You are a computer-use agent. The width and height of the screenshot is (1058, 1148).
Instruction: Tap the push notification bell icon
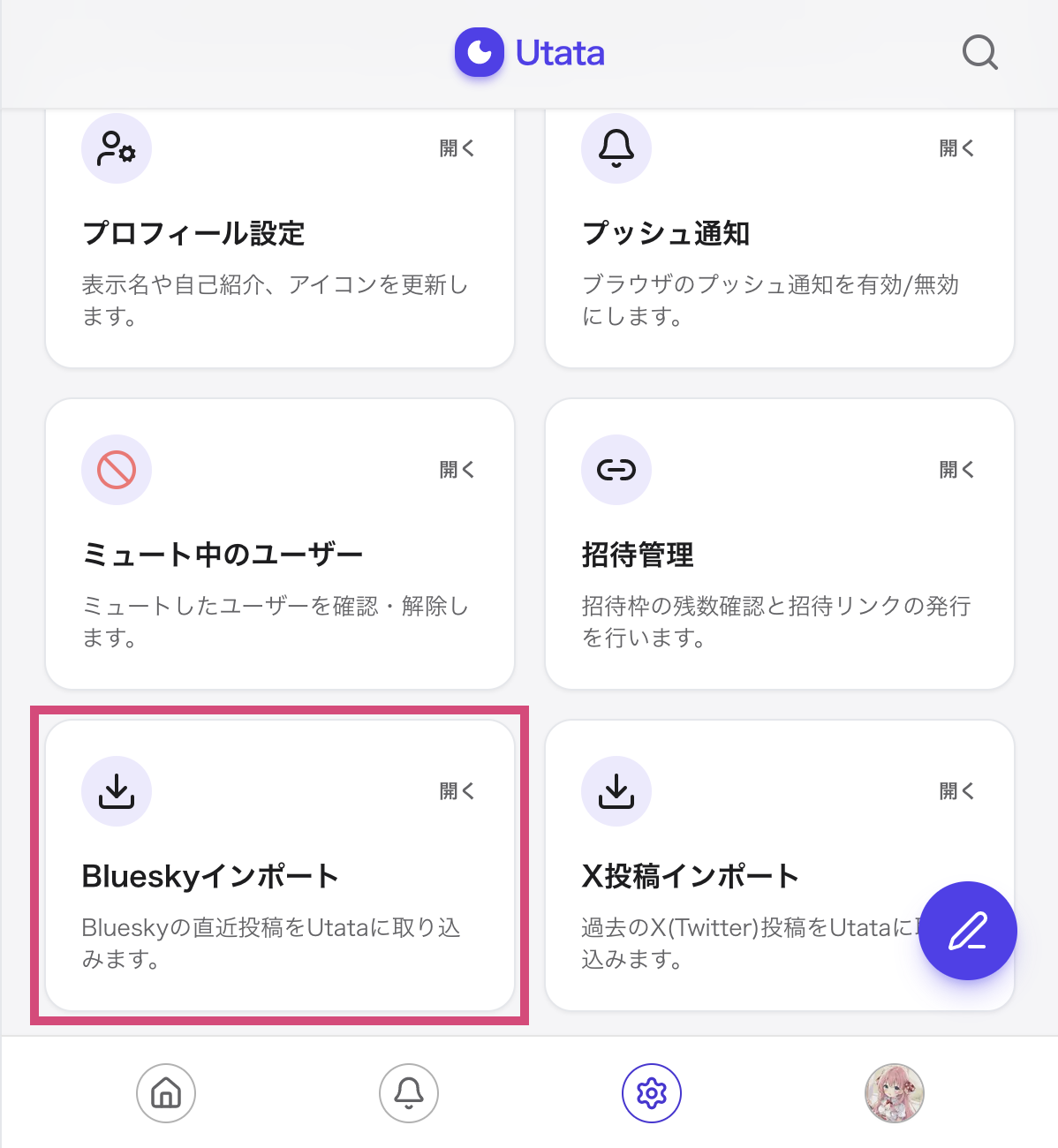(x=616, y=148)
